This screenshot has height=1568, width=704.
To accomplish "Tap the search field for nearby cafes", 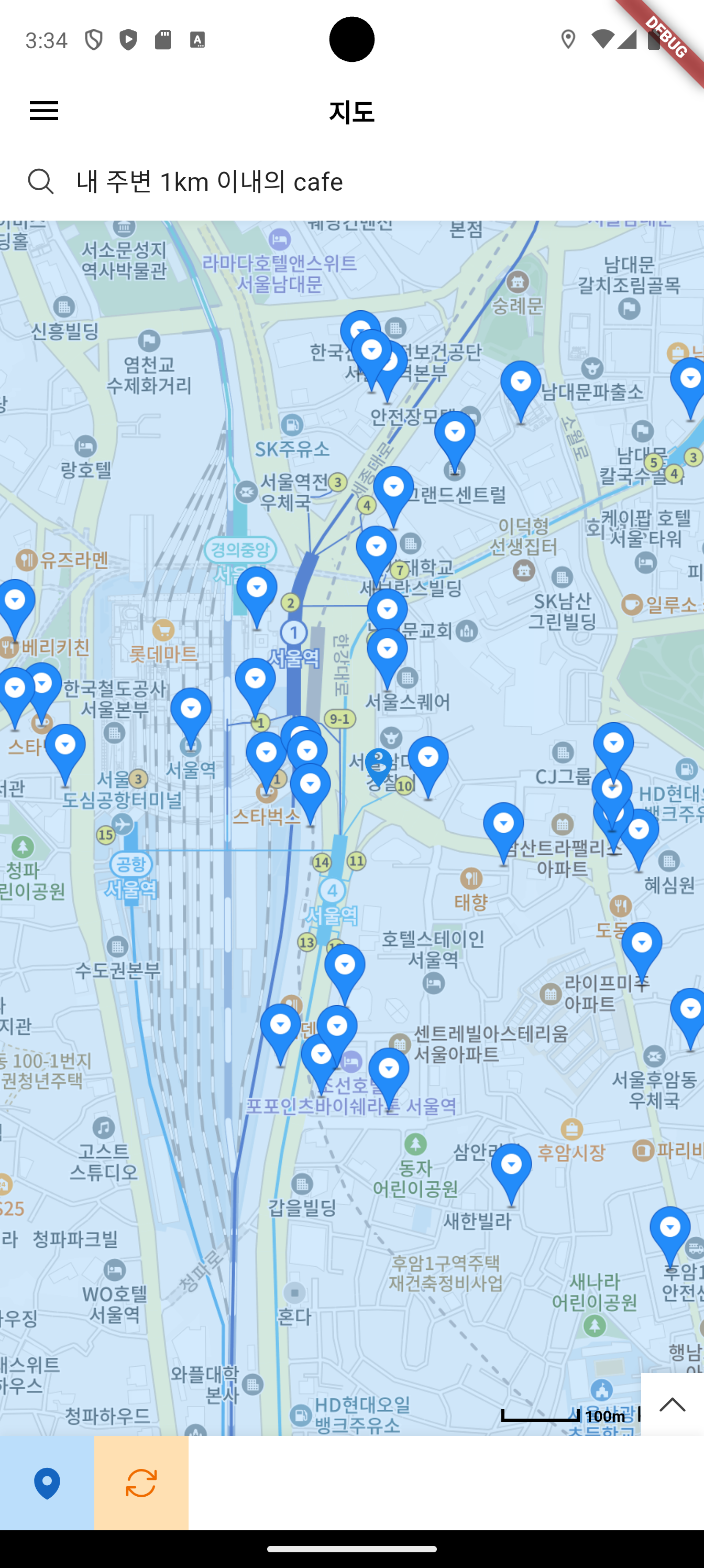I will 365,181.
